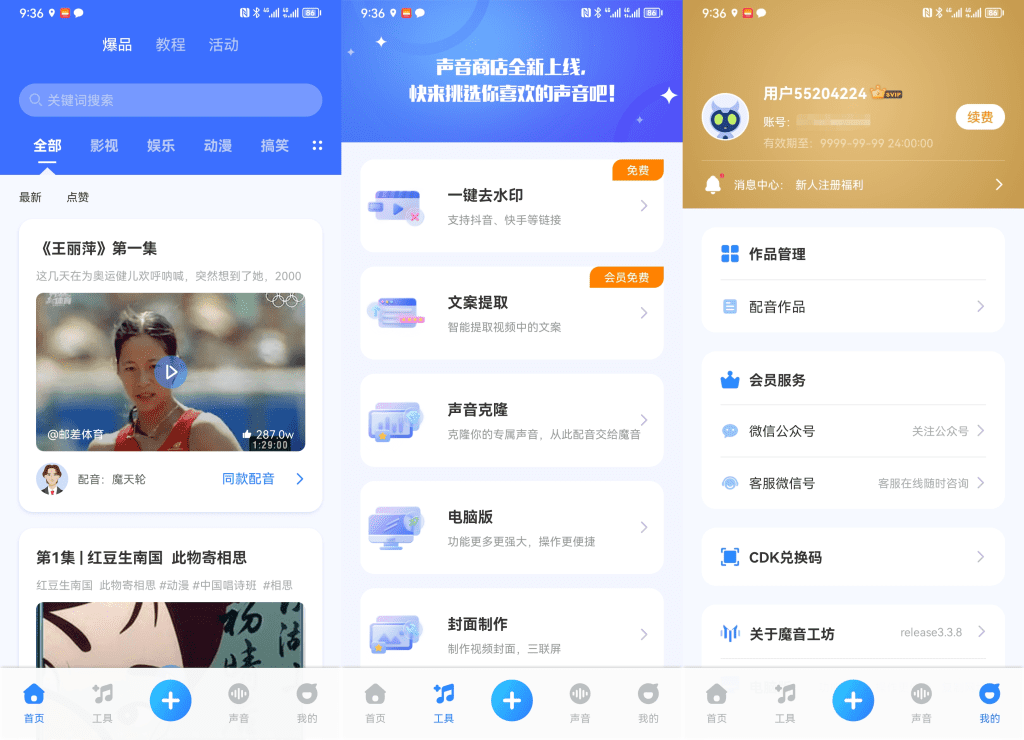Open 配音作品 under 作品管理
This screenshot has width=1024, height=740.
tap(853, 307)
